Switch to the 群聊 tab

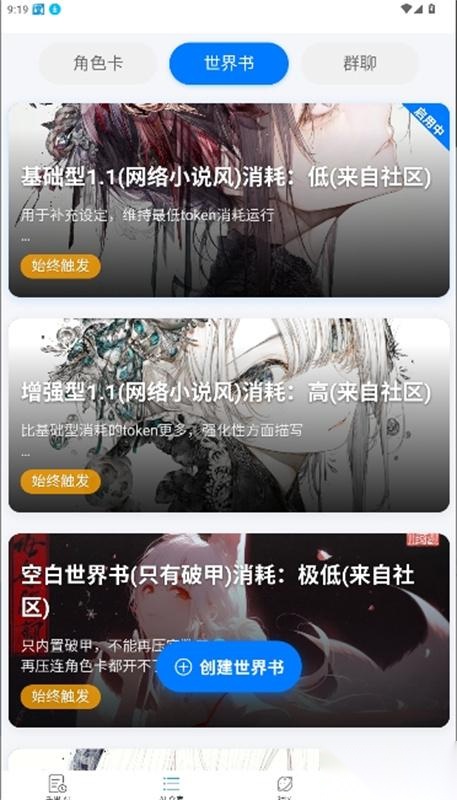[x=360, y=63]
